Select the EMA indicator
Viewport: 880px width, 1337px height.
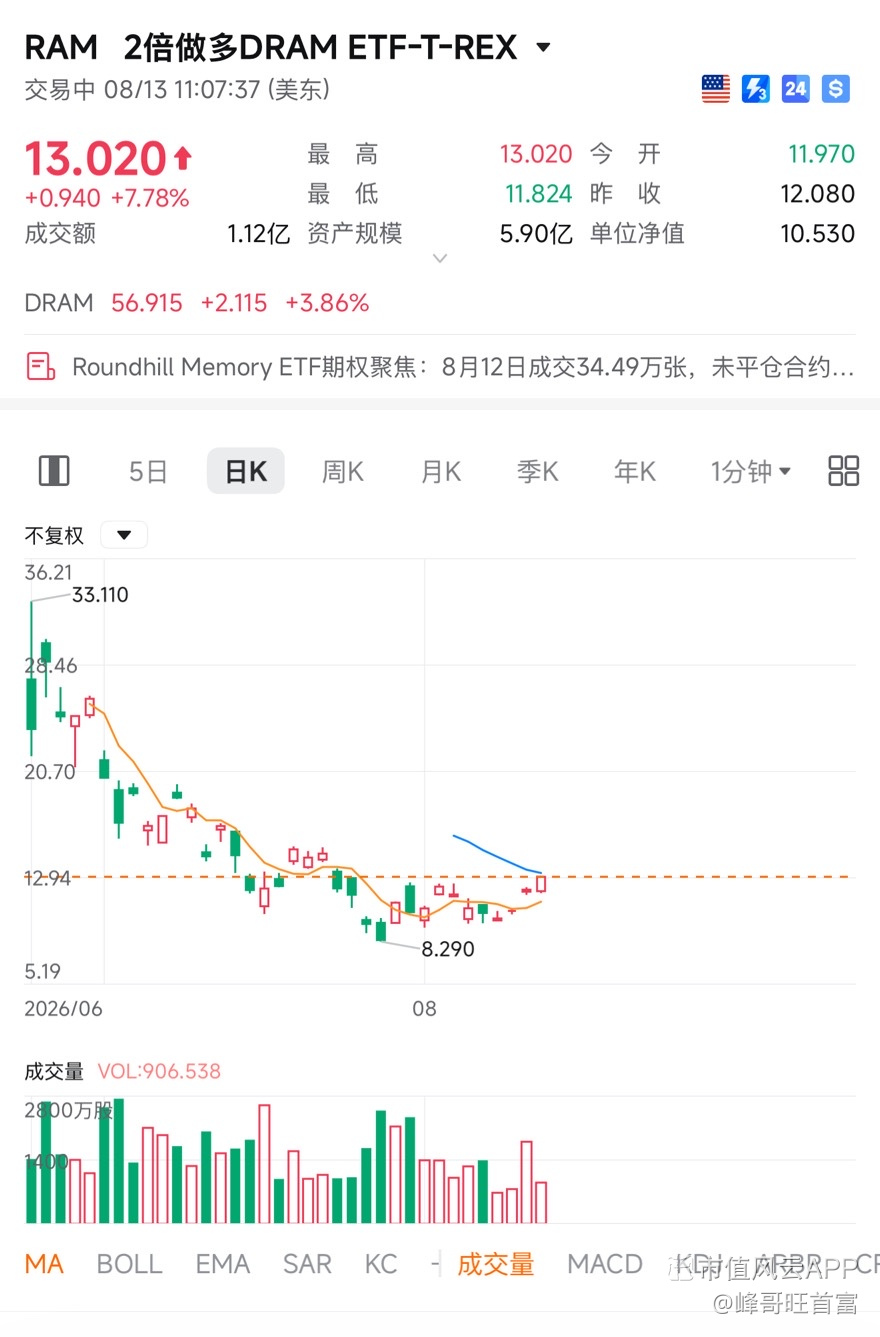[222, 1264]
